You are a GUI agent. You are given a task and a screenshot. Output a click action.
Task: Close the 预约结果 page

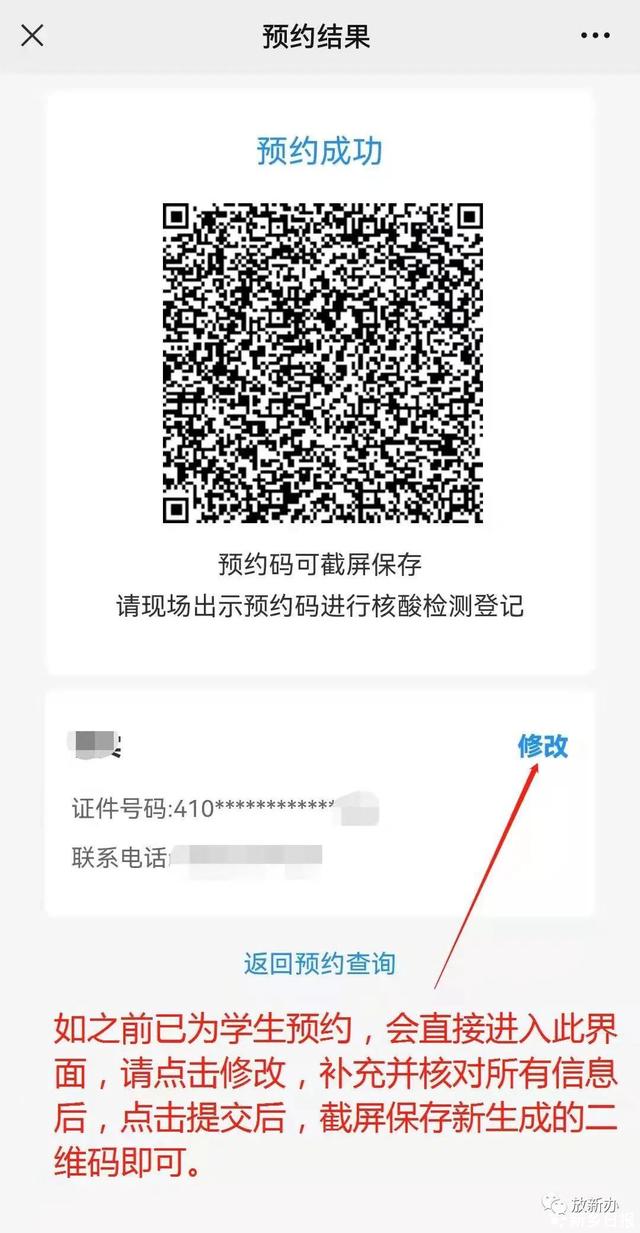[x=32, y=36]
